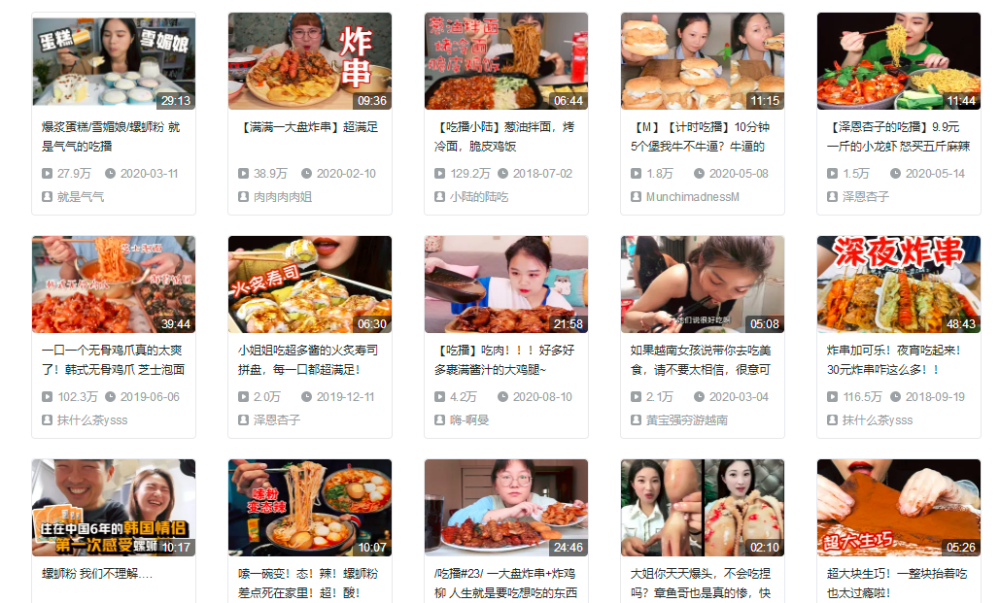The width and height of the screenshot is (1000, 603).
Task: Open the 超大块生巧 video
Action: coord(898,507)
